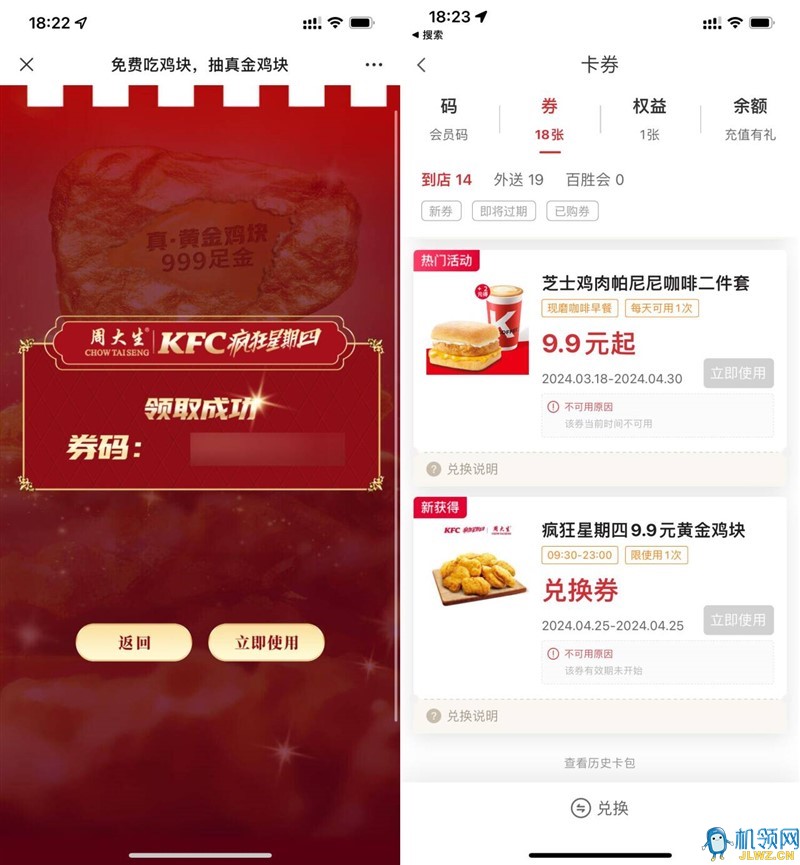Use the coupon via gold 立即使用 button

tap(267, 643)
